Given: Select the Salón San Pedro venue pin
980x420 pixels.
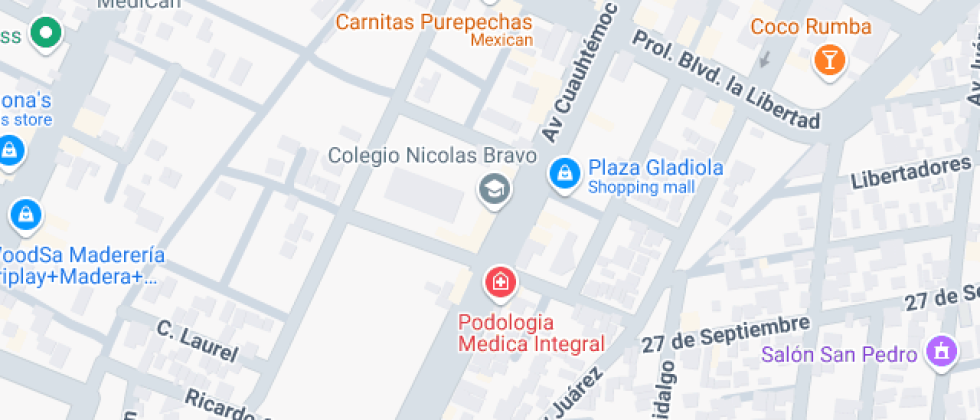Looking at the screenshot, I should coord(942,351).
